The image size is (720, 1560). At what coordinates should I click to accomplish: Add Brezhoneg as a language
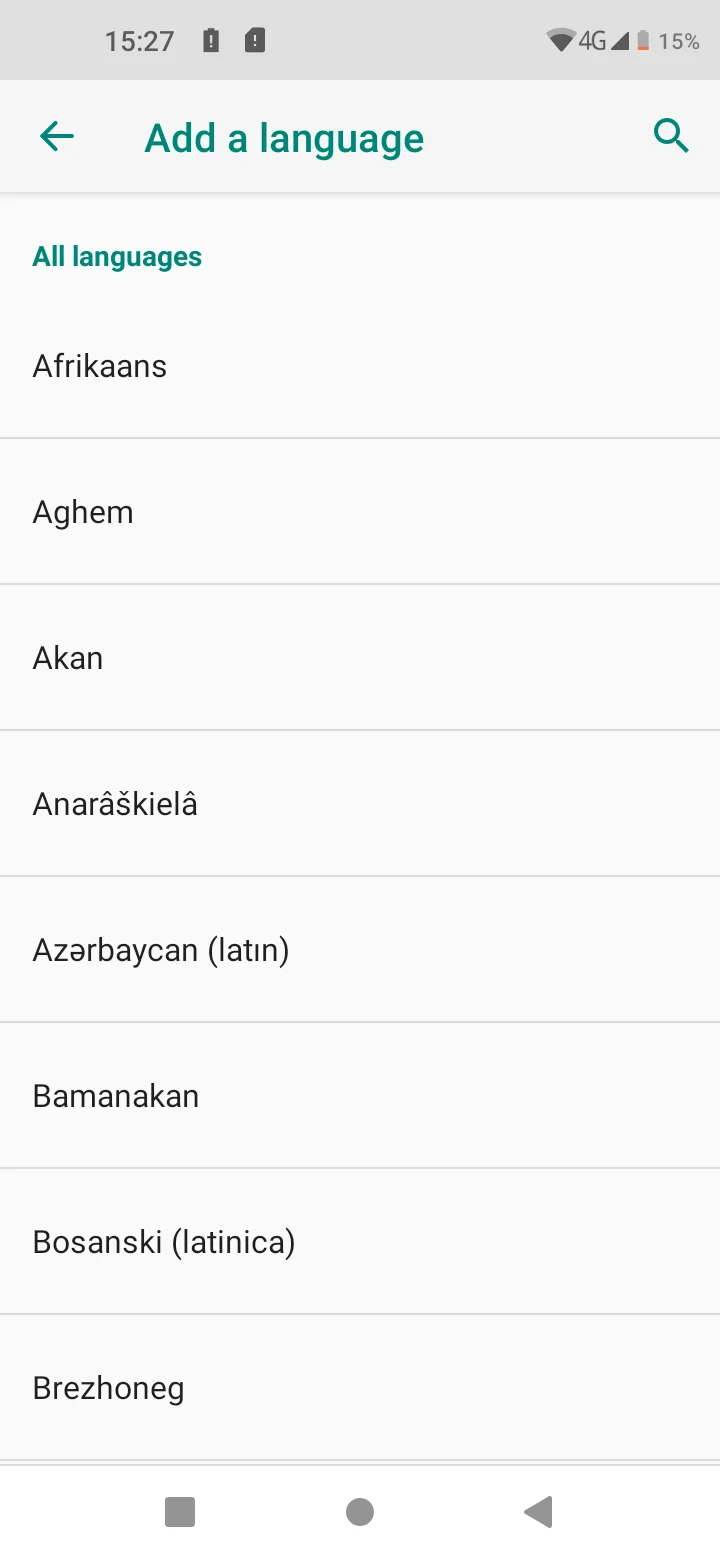(x=360, y=1387)
